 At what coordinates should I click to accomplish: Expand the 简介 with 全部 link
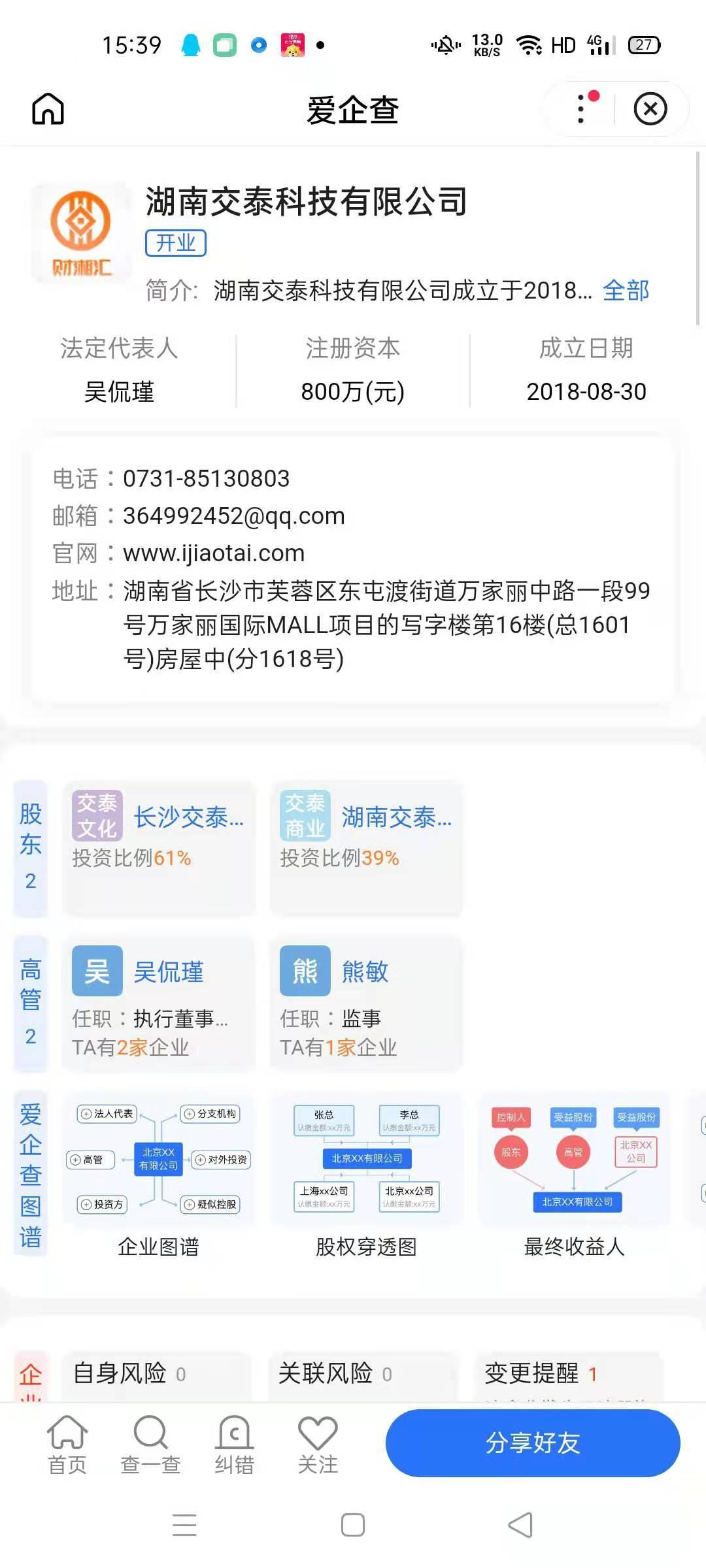click(x=626, y=292)
